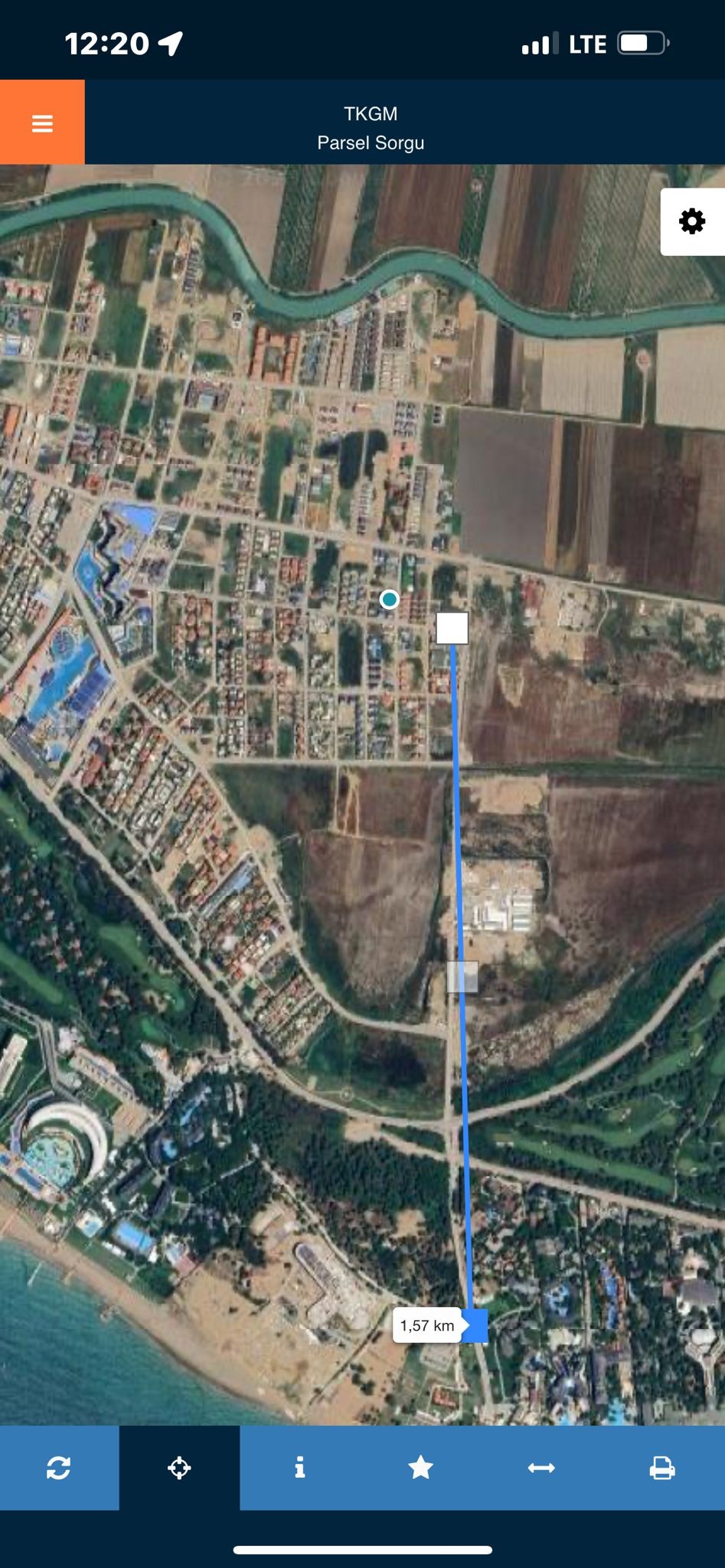Open the info tool
Image resolution: width=725 pixels, height=1568 pixels.
(x=299, y=1467)
